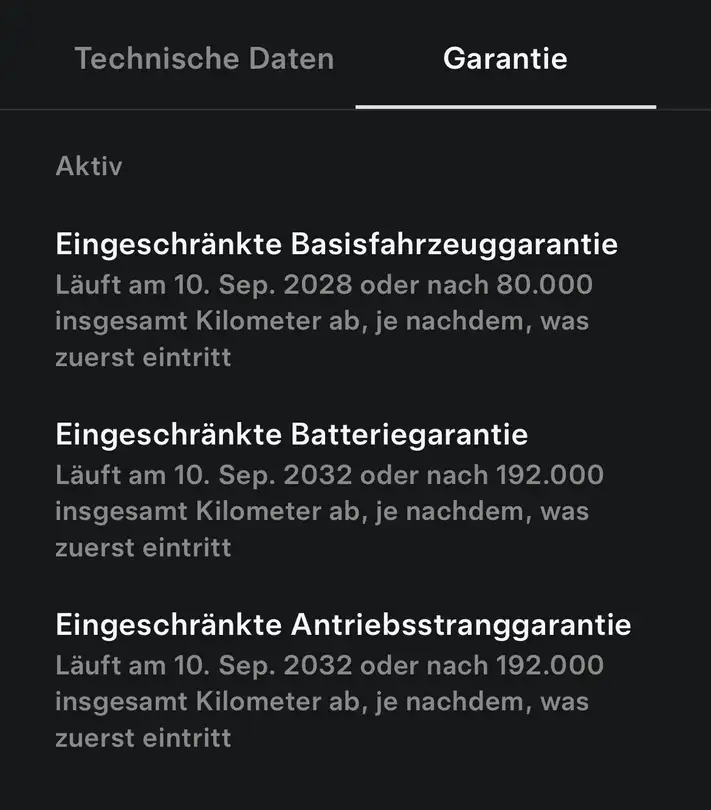The height and width of the screenshot is (810, 711).
Task: Switch to the Technische Daten tab
Action: click(x=204, y=58)
